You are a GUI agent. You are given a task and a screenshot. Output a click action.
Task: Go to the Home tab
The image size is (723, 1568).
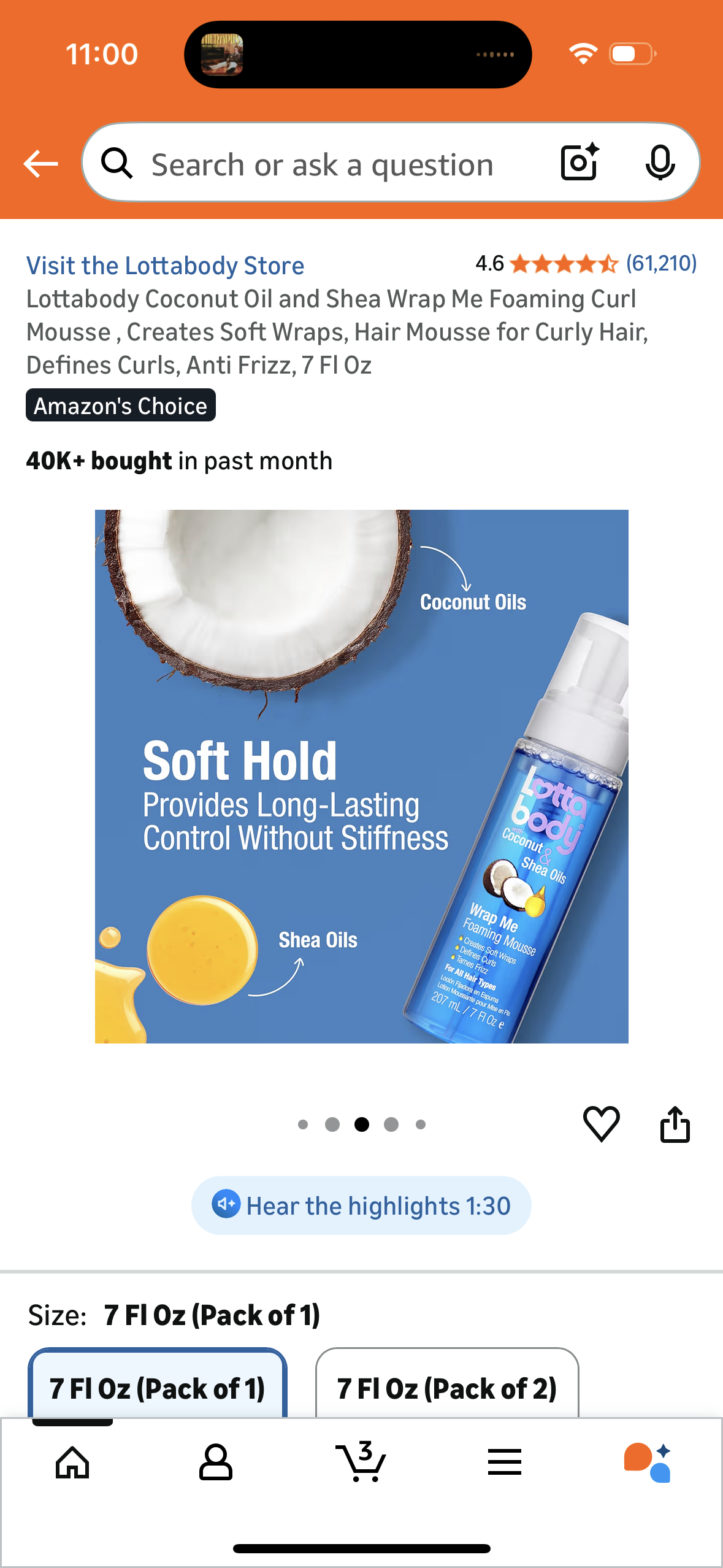[x=72, y=1462]
